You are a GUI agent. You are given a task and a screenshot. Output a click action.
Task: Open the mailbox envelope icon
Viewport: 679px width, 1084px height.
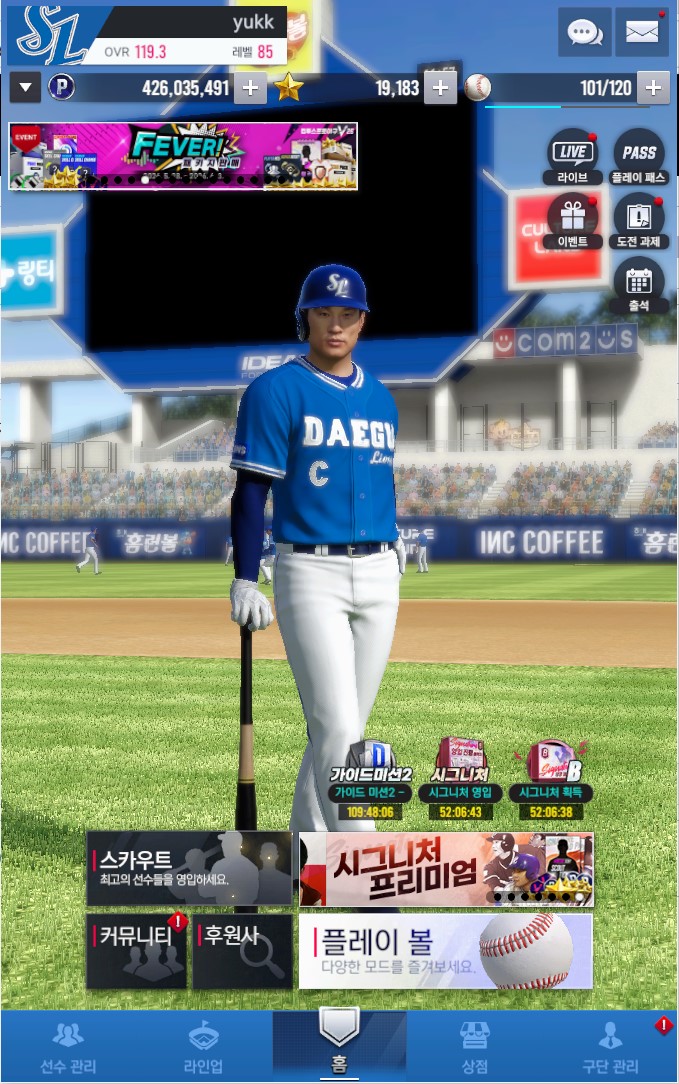(642, 32)
